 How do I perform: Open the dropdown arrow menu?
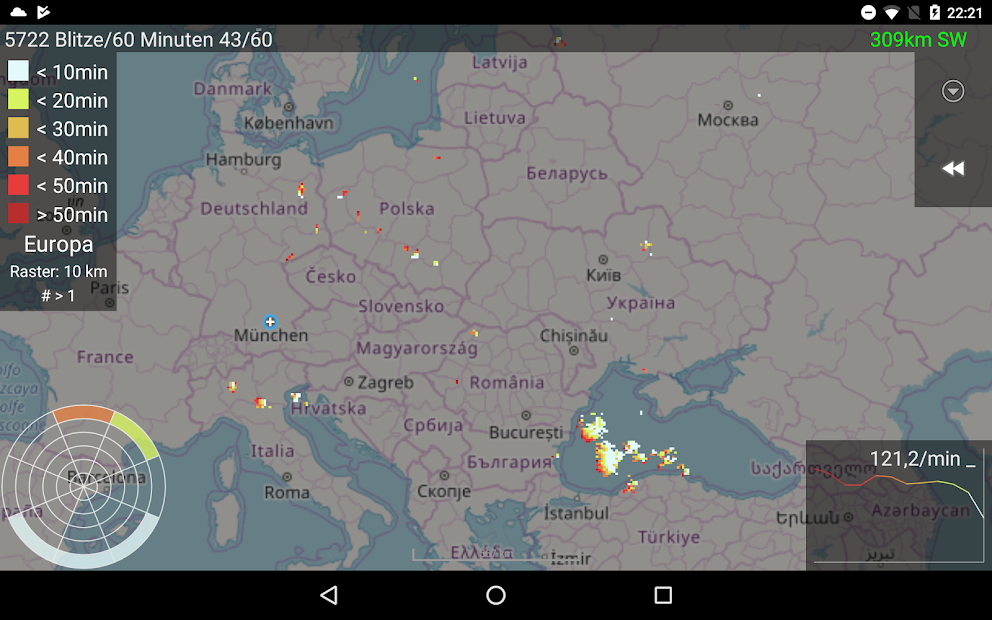[x=953, y=91]
